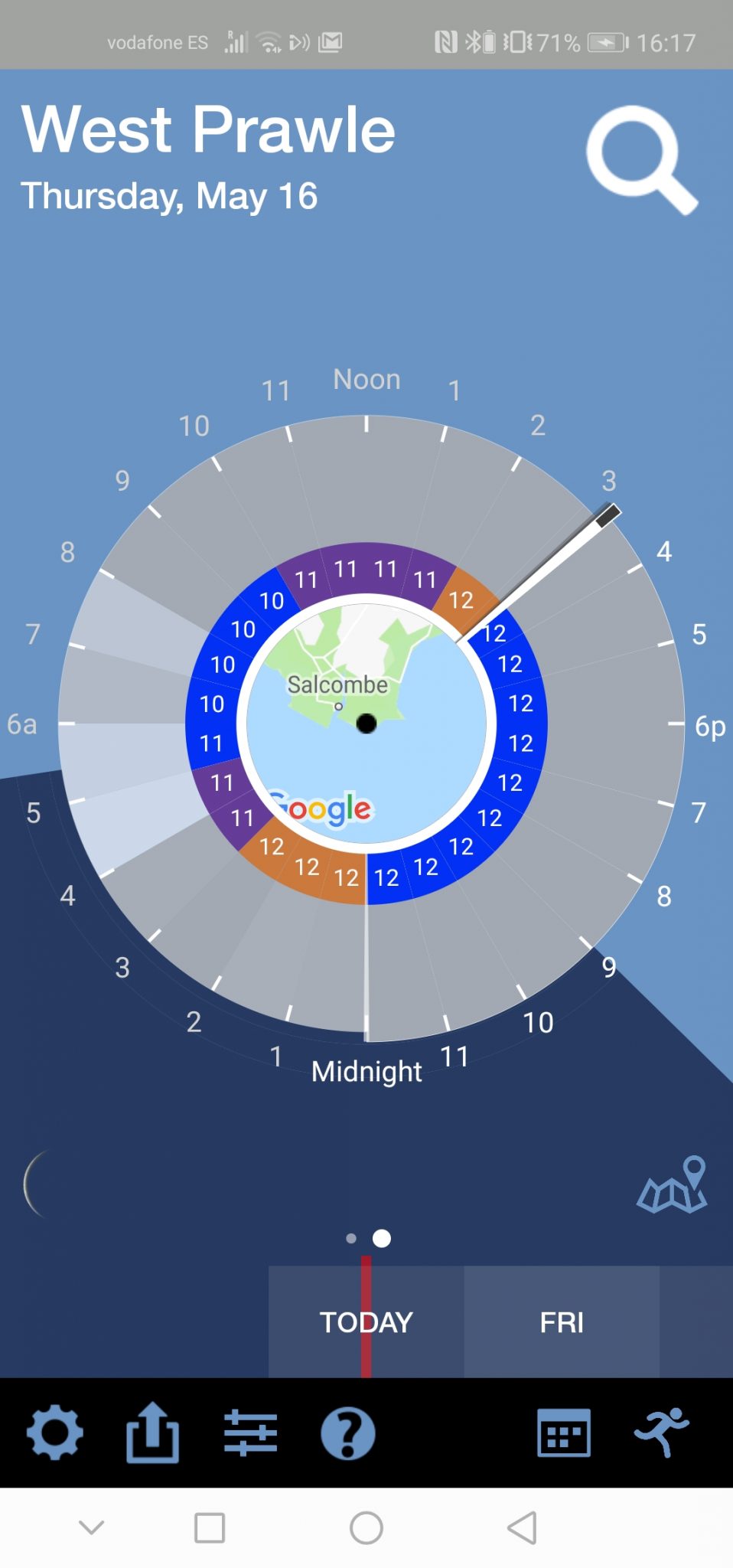Select FRI in the day strip
Viewport: 733px width, 1568px height.
coord(562,1321)
